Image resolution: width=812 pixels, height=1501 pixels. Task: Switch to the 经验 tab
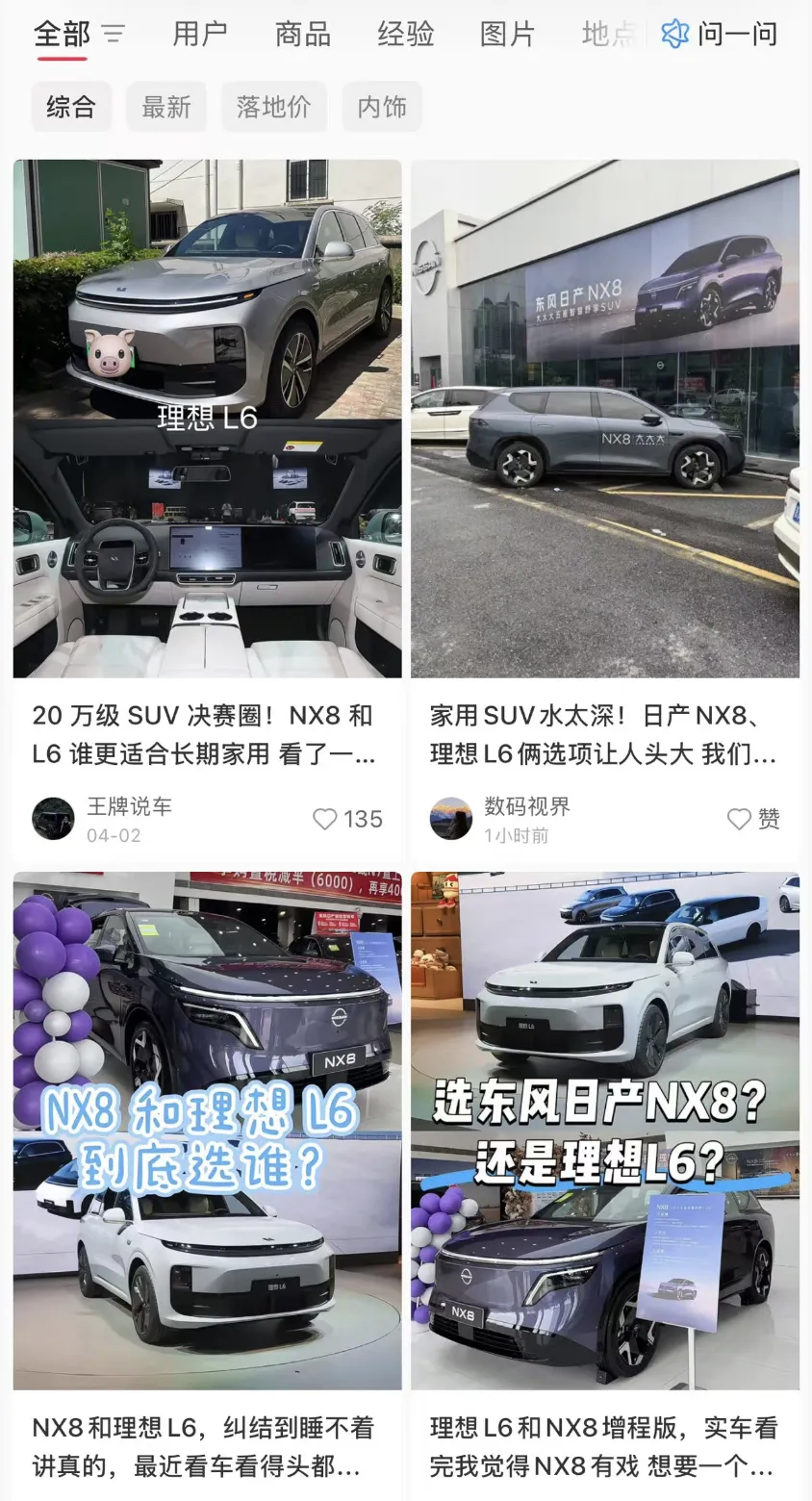[405, 36]
